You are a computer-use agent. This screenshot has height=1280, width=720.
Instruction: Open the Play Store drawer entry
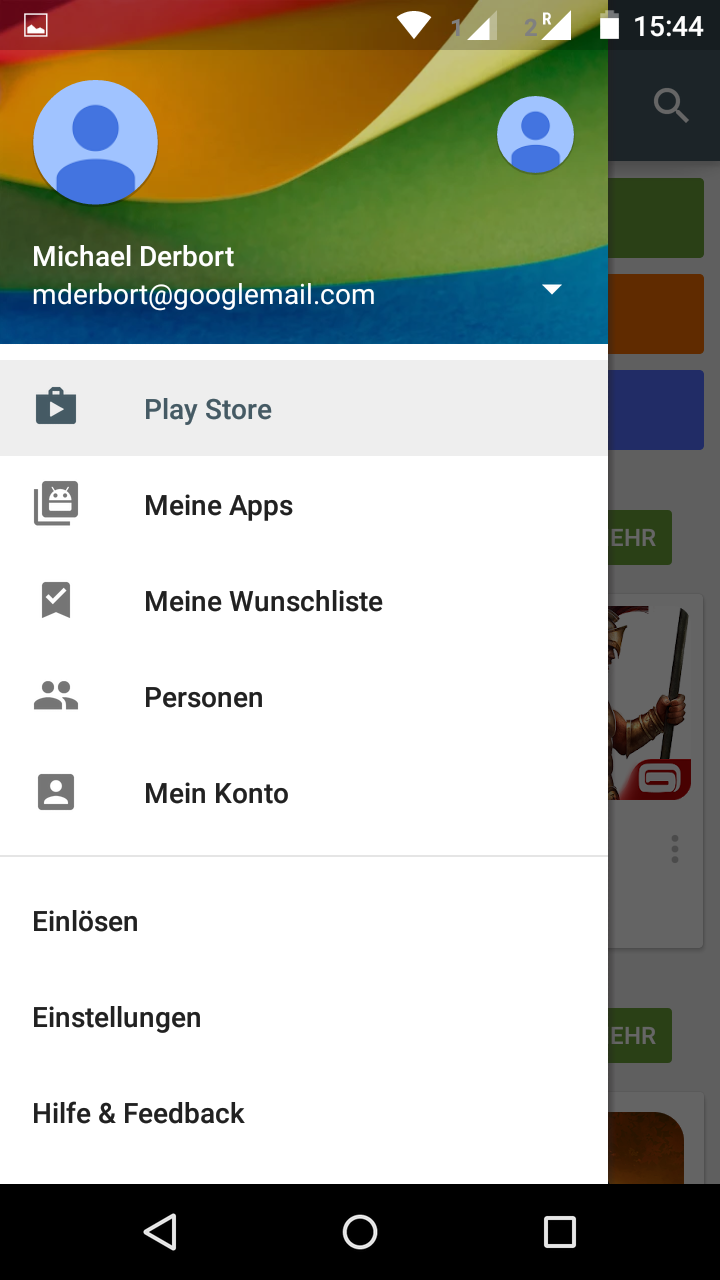(208, 409)
